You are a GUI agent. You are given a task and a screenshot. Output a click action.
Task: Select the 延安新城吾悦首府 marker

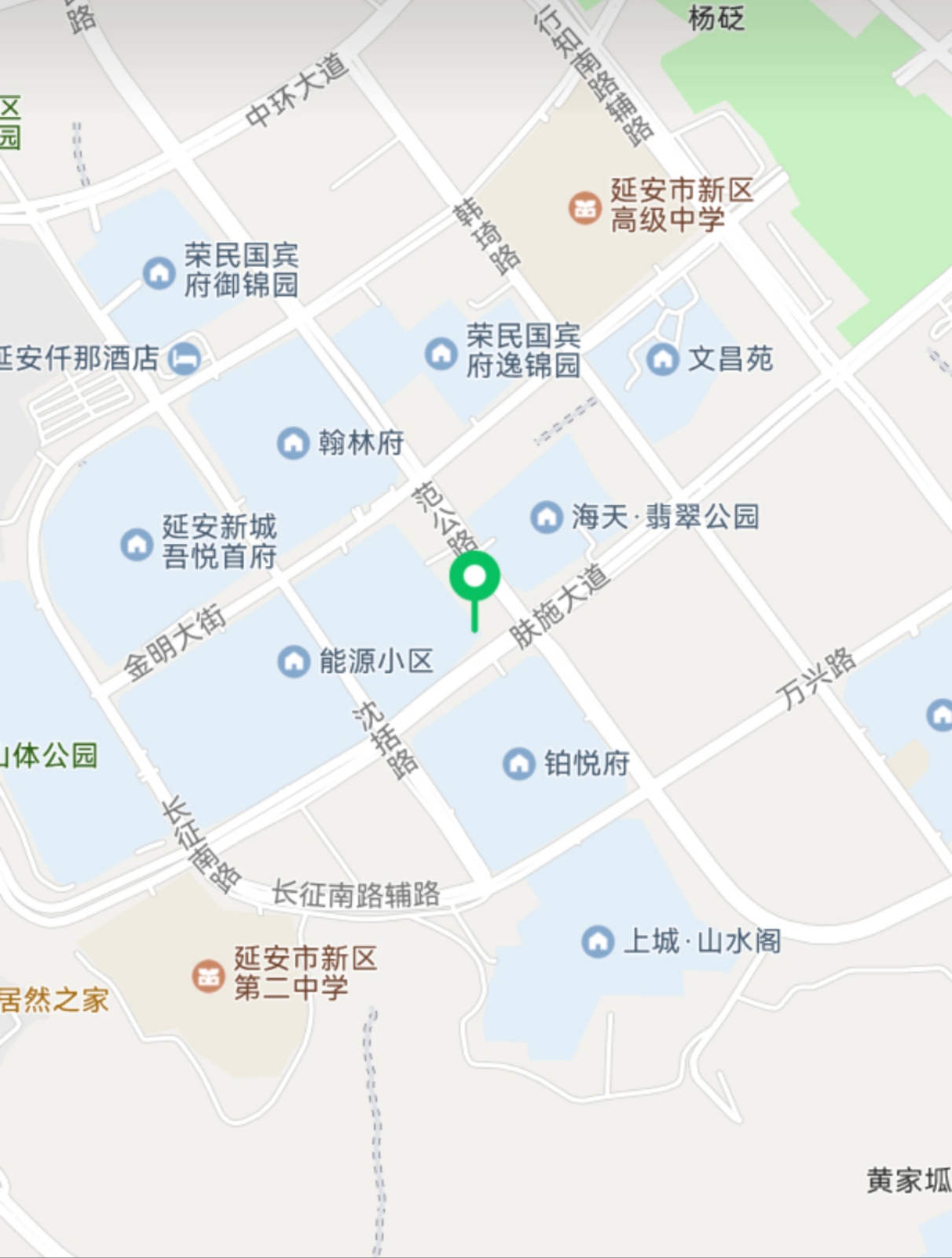point(137,543)
